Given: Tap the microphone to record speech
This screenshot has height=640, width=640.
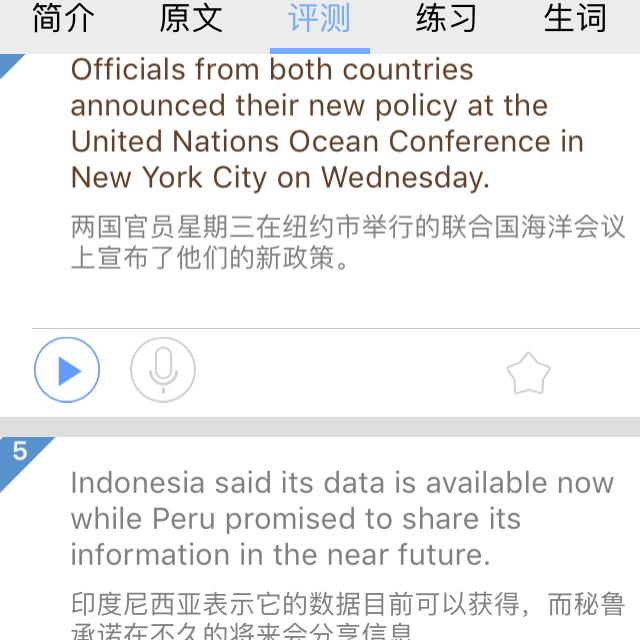Looking at the screenshot, I should (163, 370).
